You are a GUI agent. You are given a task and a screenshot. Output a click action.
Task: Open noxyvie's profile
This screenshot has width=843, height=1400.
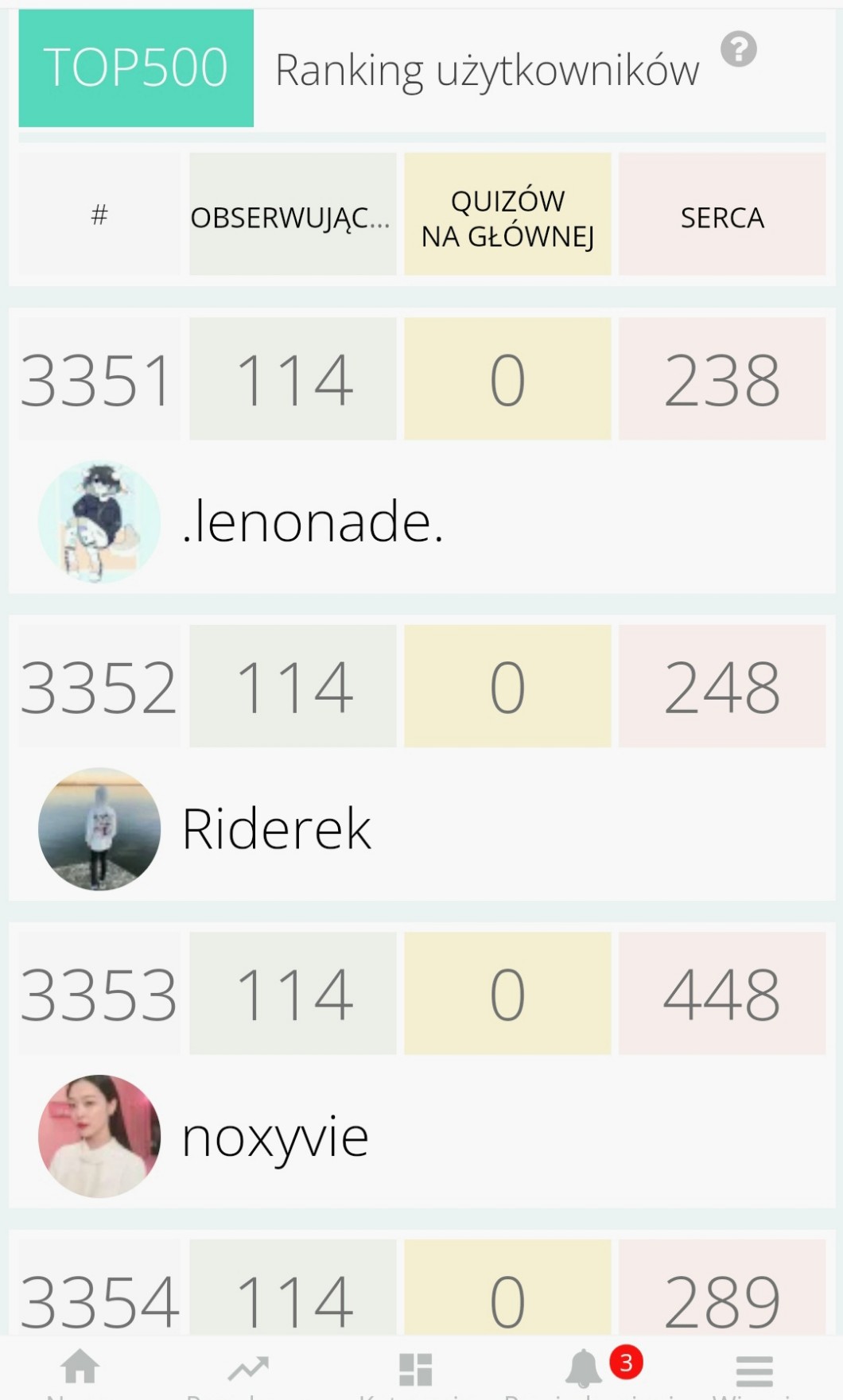(275, 1137)
